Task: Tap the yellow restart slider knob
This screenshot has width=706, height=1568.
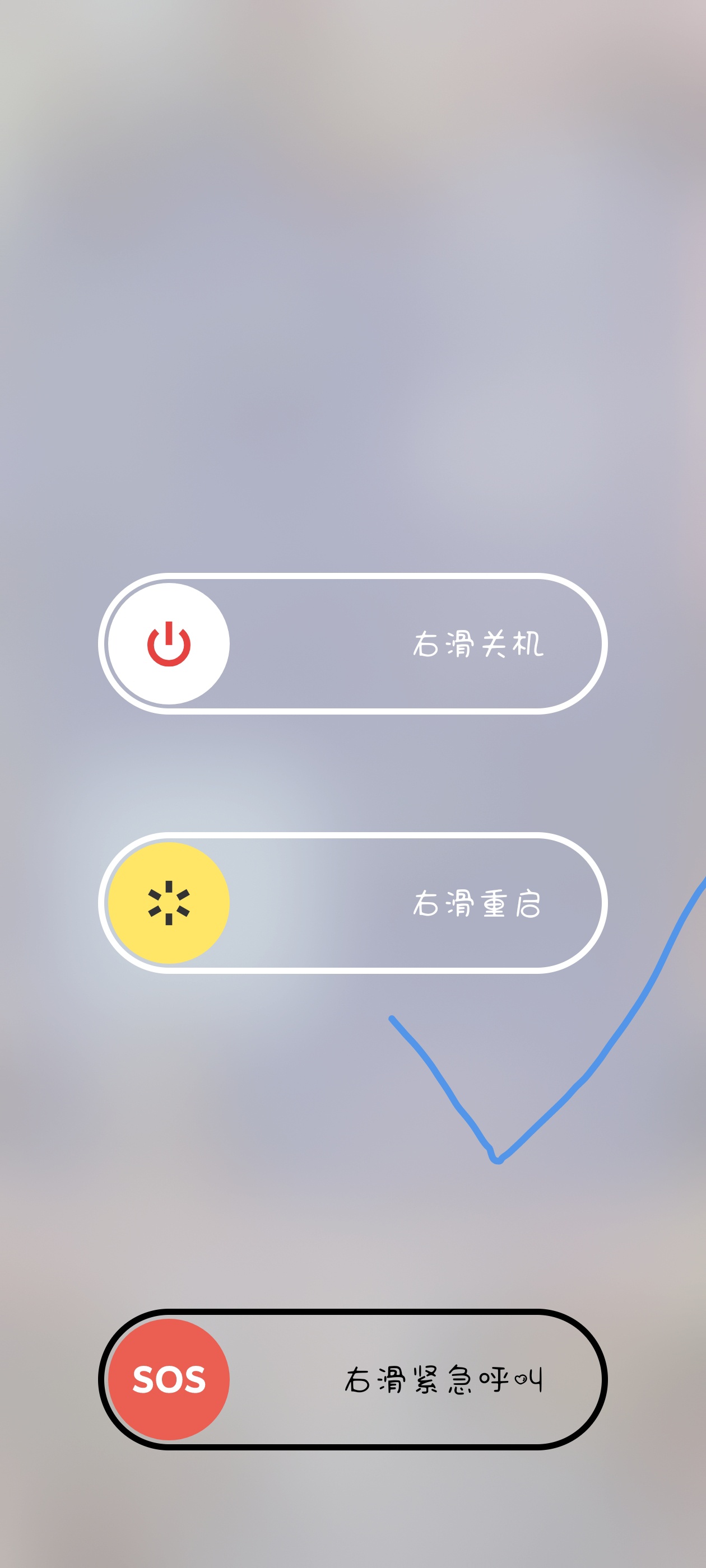Action: coord(169,903)
